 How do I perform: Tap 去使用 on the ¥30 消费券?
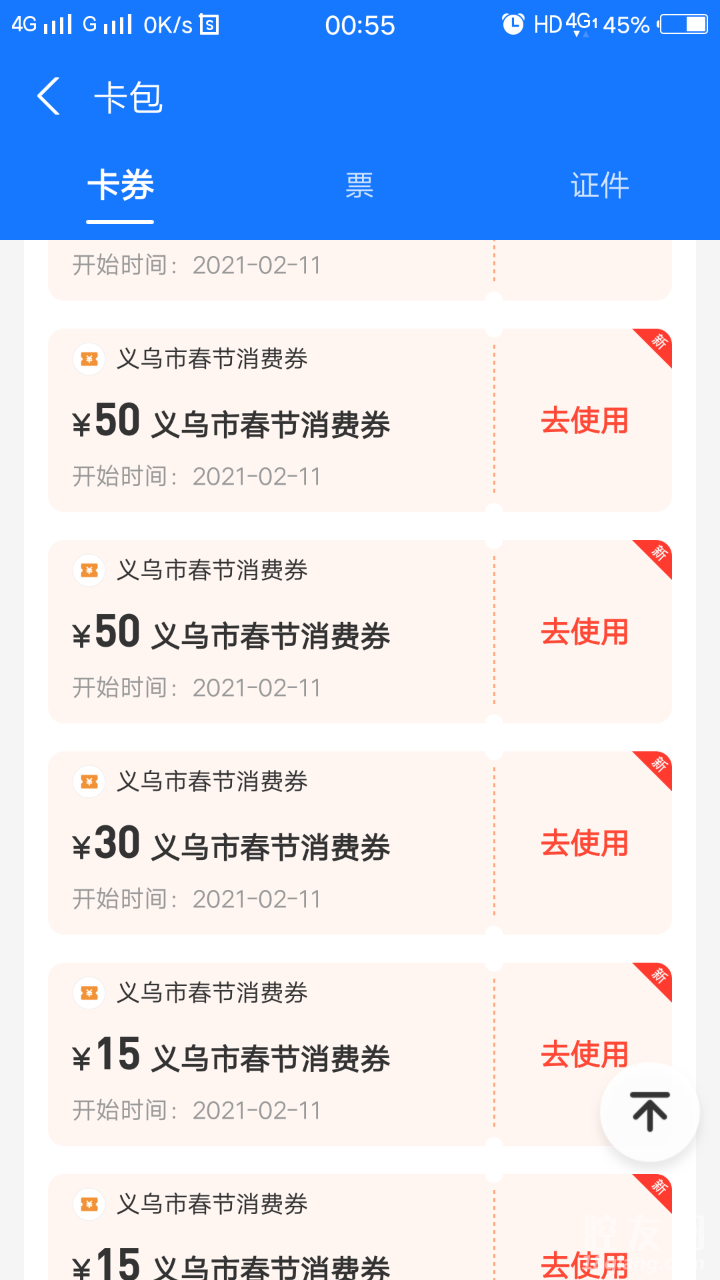(x=584, y=843)
